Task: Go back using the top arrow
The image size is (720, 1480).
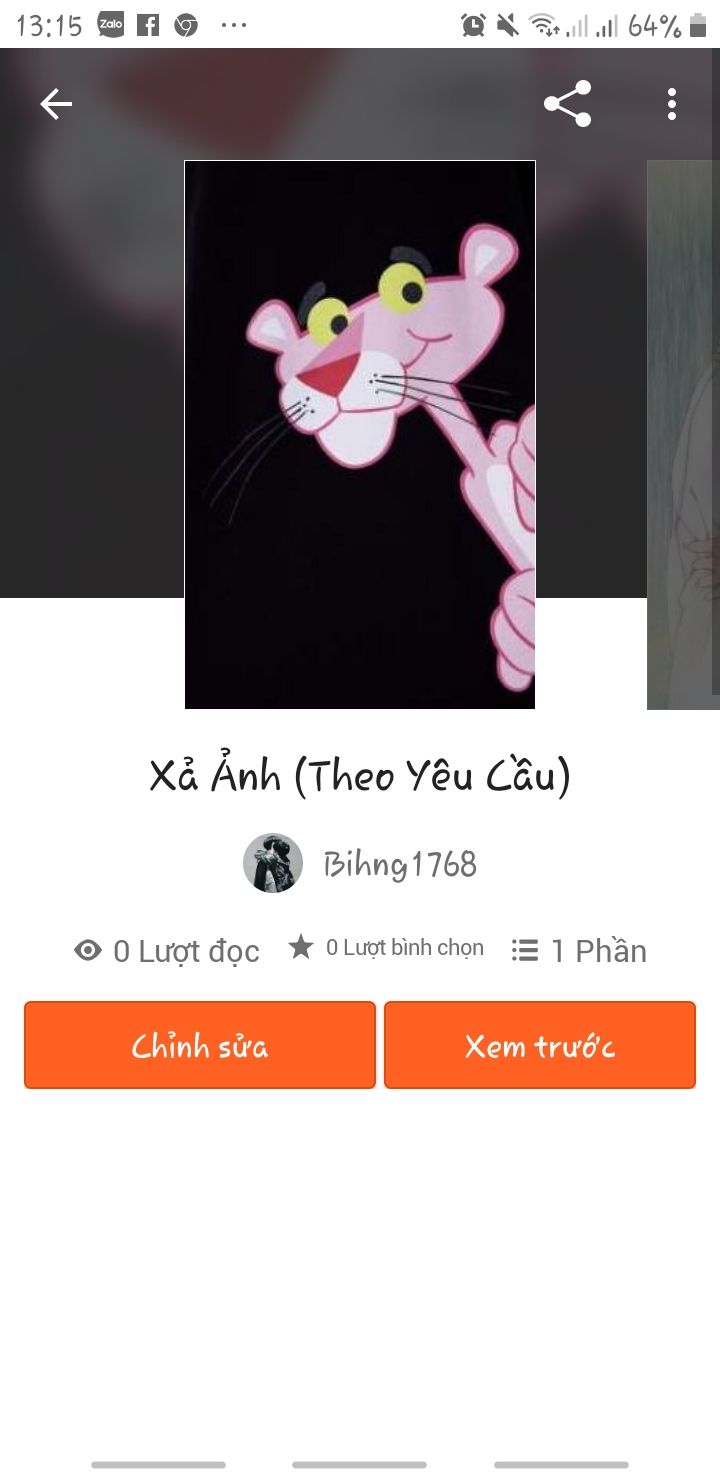Action: click(x=56, y=104)
